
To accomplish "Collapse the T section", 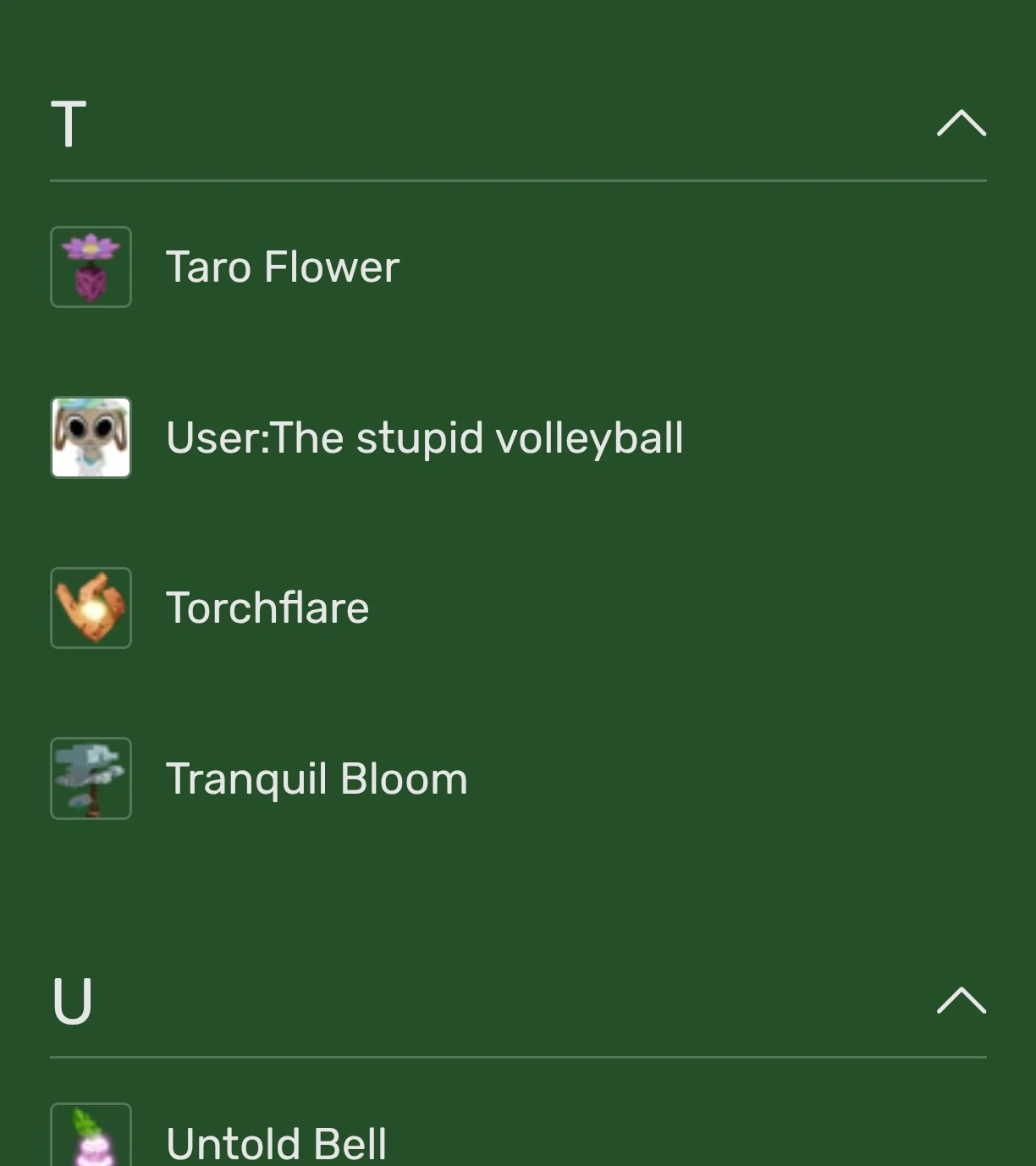I will tap(961, 124).
